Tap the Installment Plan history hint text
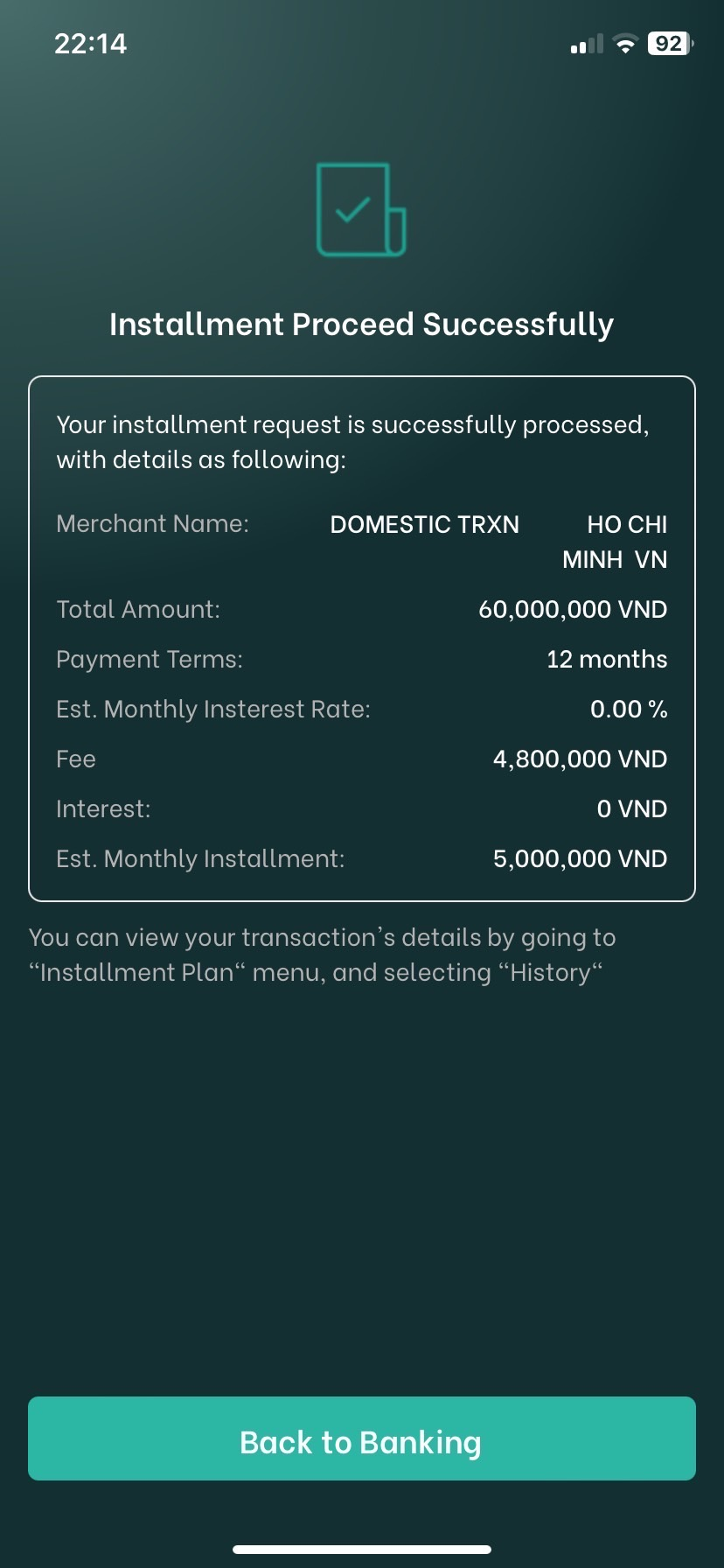Image resolution: width=724 pixels, height=1568 pixels. [x=322, y=954]
